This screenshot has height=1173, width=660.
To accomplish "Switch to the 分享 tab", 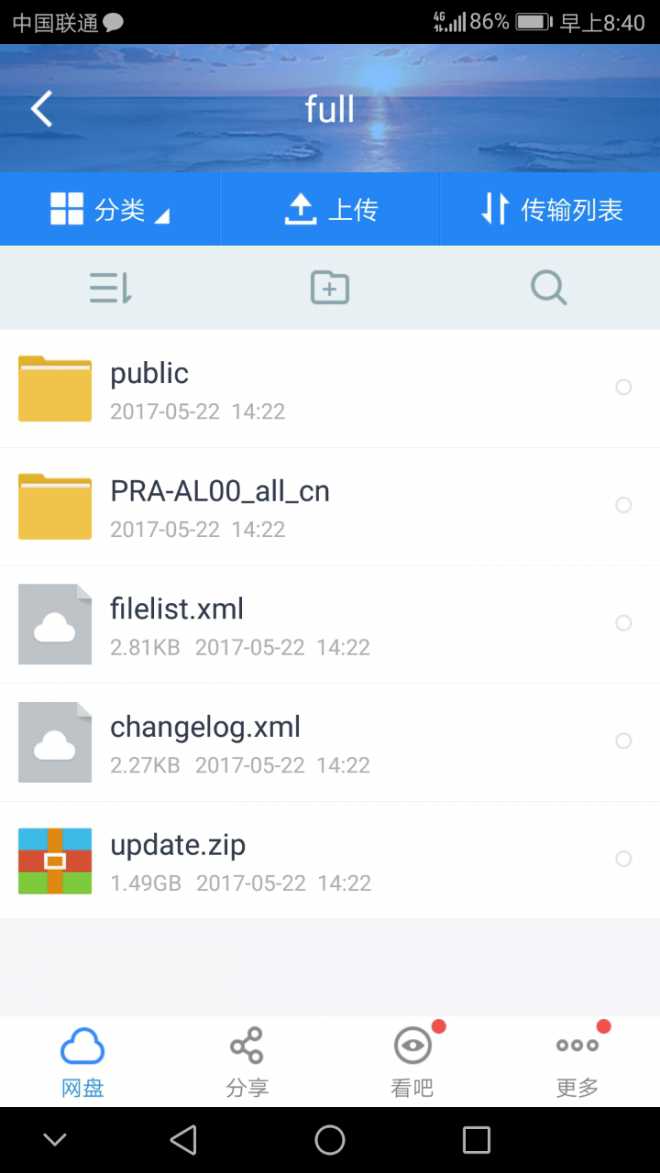I will [247, 1062].
